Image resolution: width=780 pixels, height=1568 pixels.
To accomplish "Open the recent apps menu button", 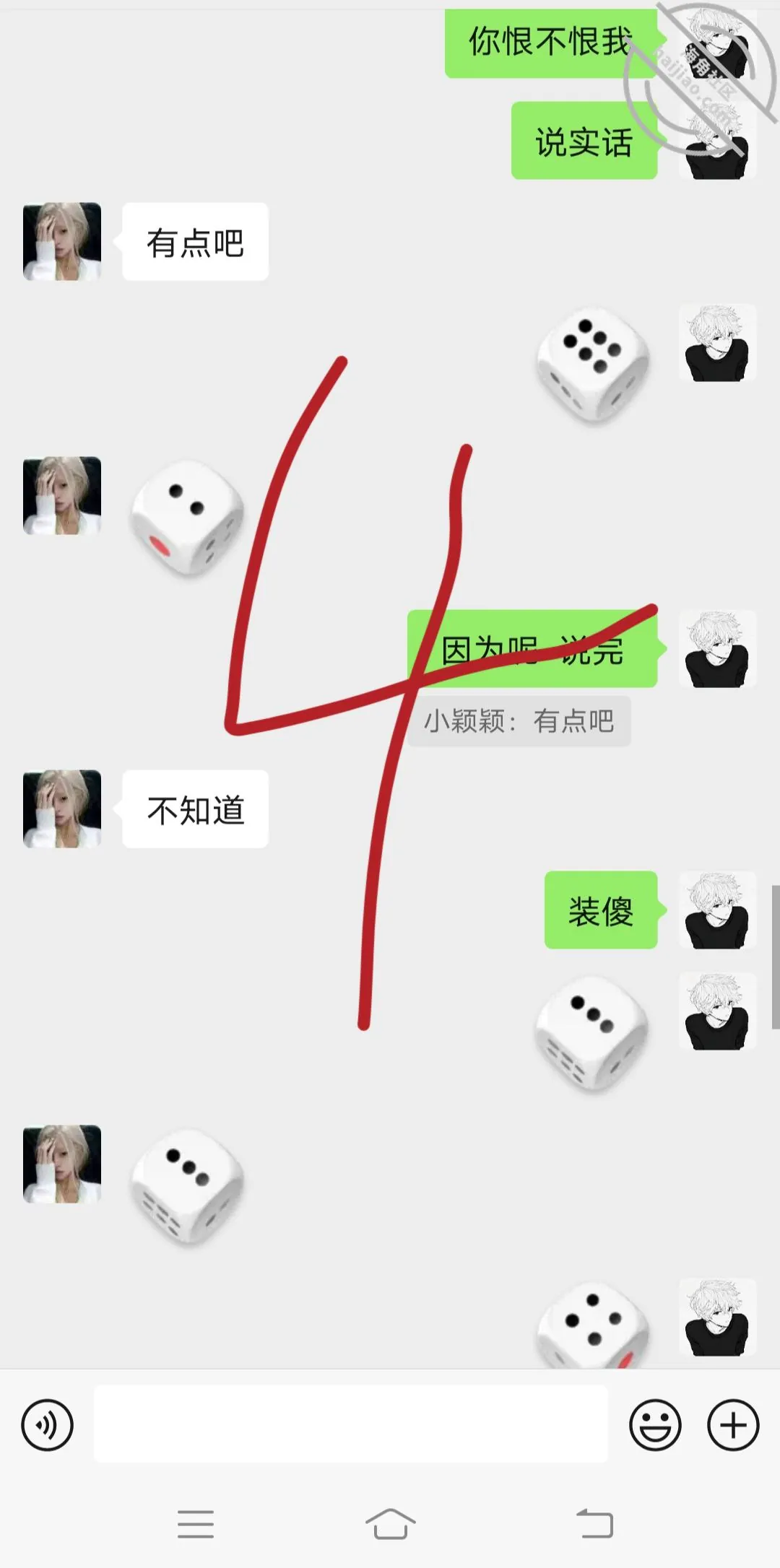I will (196, 1524).
